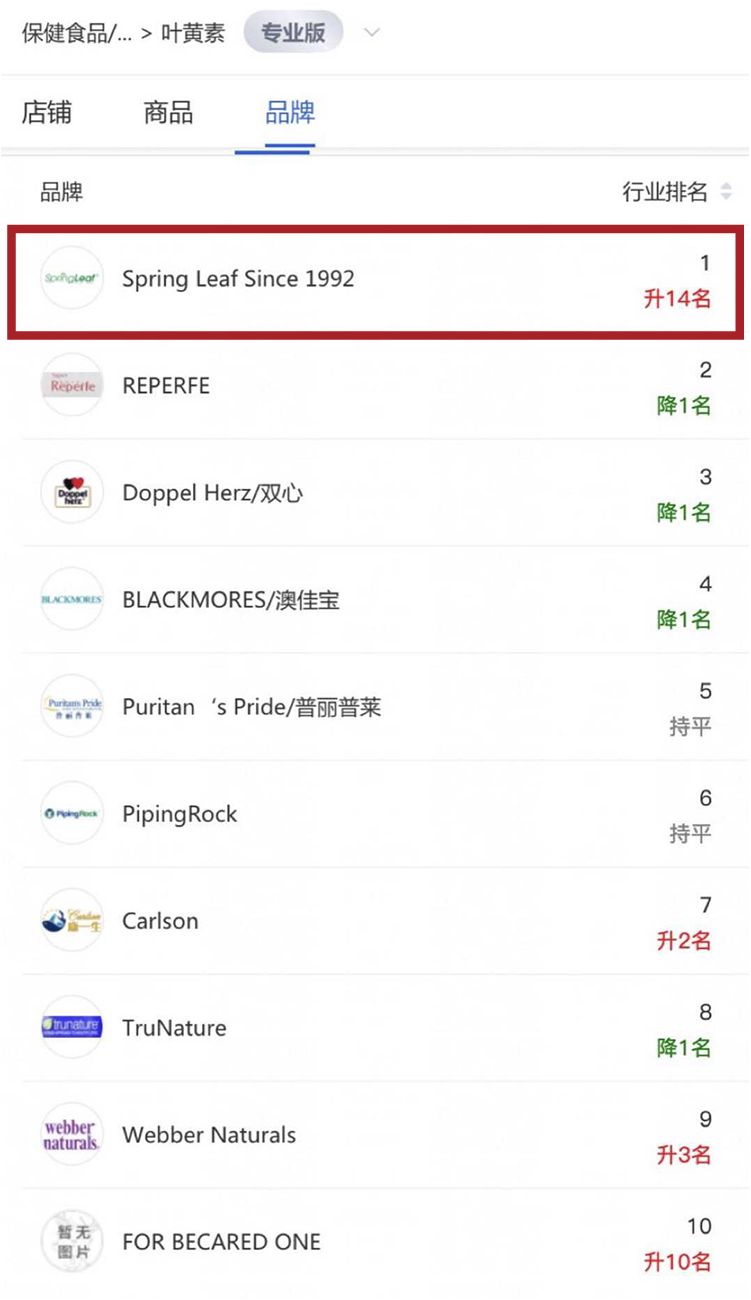Click the Webber Naturals brand logo
This screenshot has height=1300, width=751.
point(71,1134)
